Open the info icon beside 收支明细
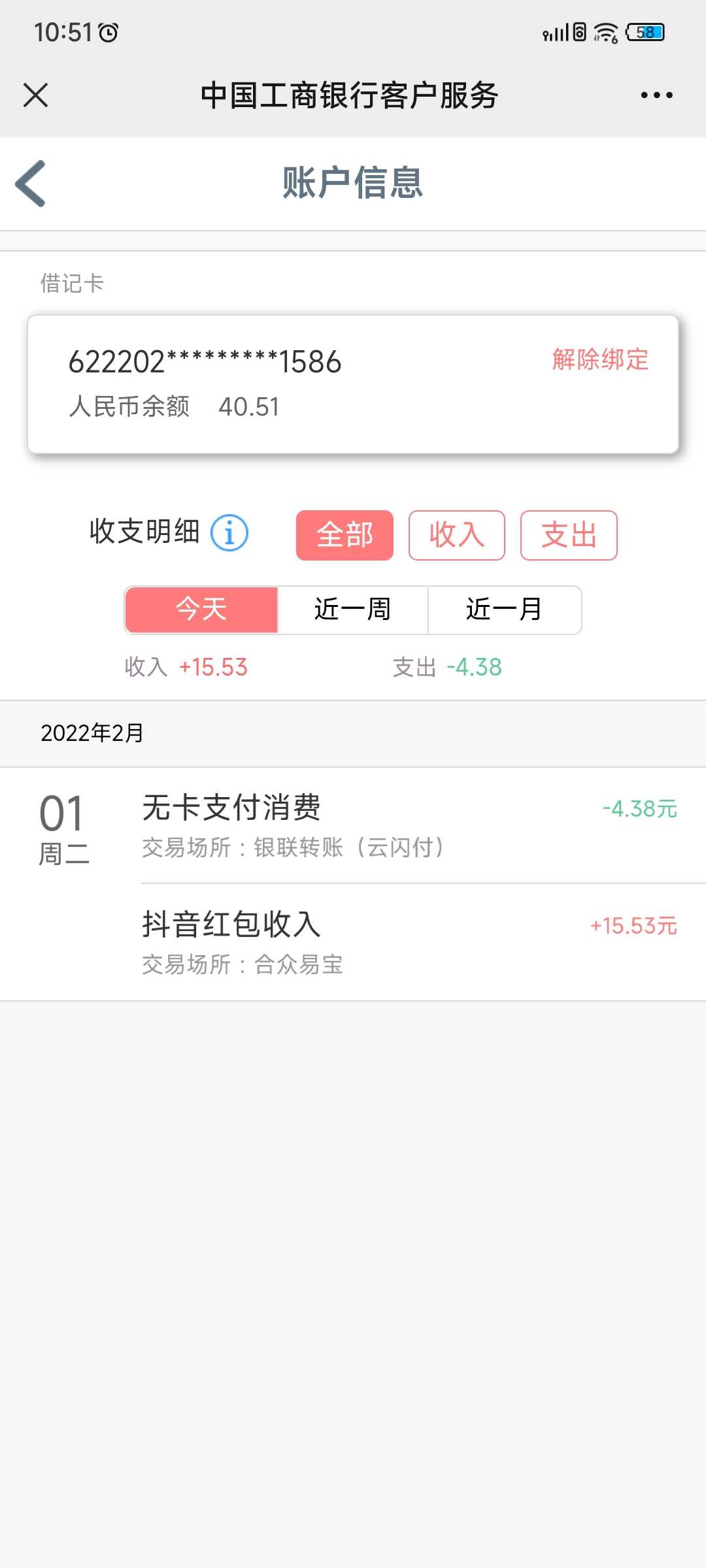Screen dimensions: 706x1568 pyautogui.click(x=229, y=533)
